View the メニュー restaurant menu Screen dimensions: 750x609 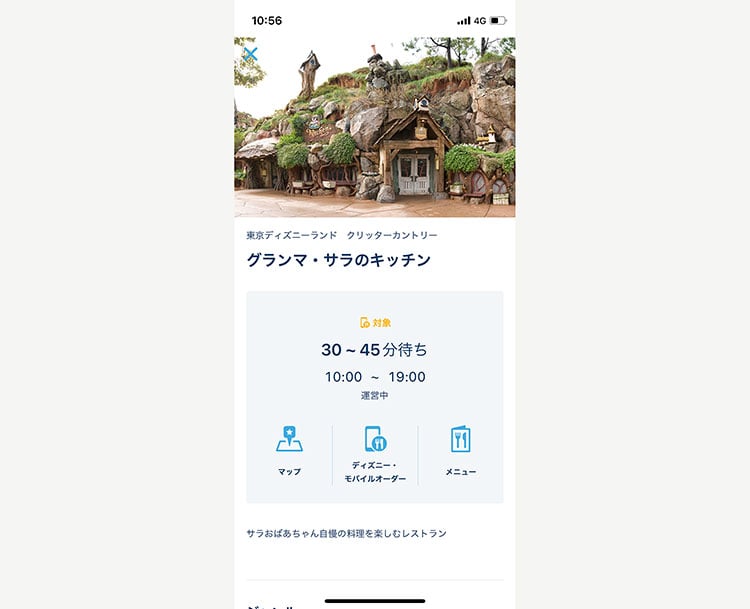coord(460,450)
